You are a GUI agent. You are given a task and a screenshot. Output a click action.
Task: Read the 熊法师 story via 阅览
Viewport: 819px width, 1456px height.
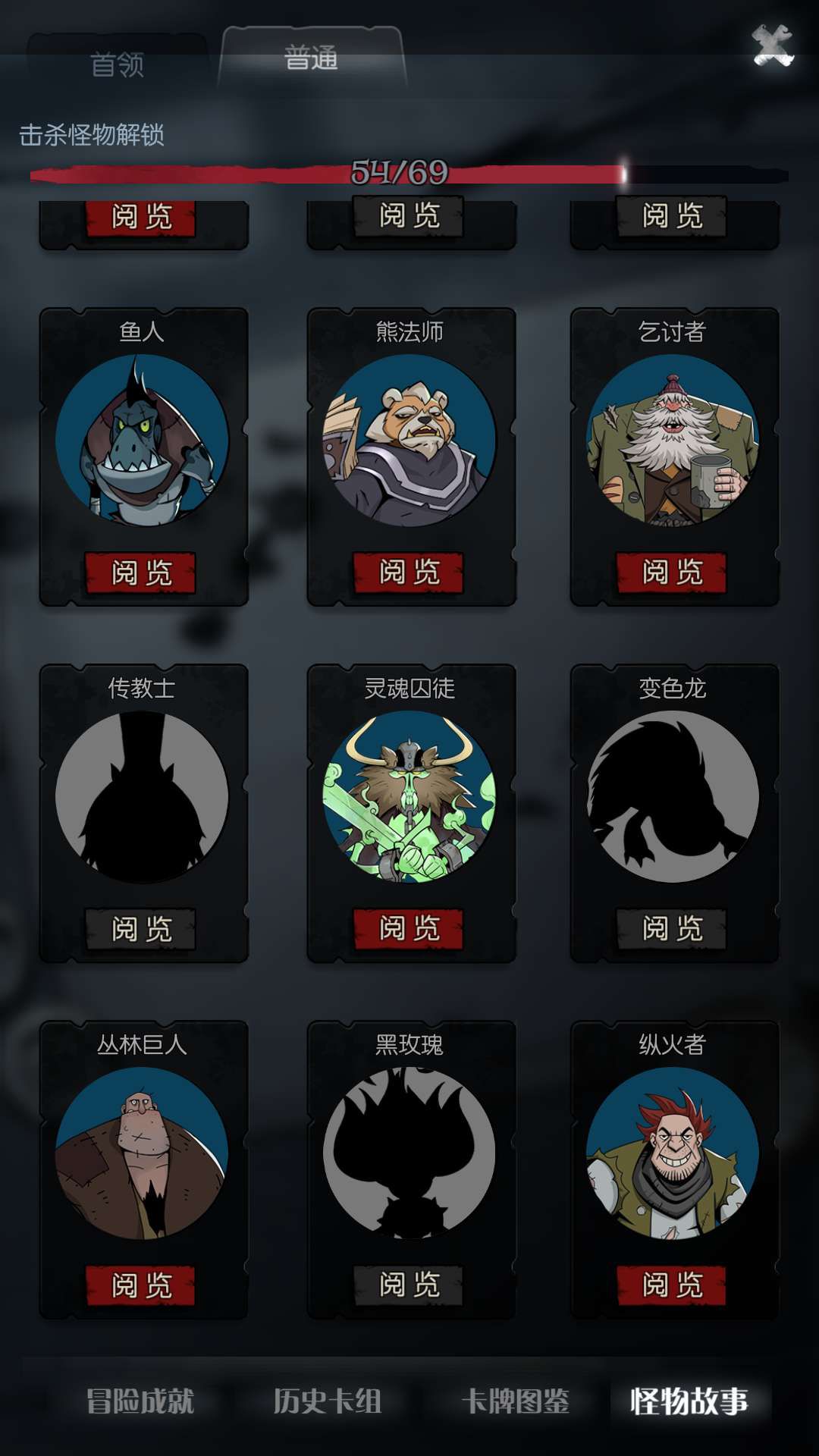[x=409, y=573]
